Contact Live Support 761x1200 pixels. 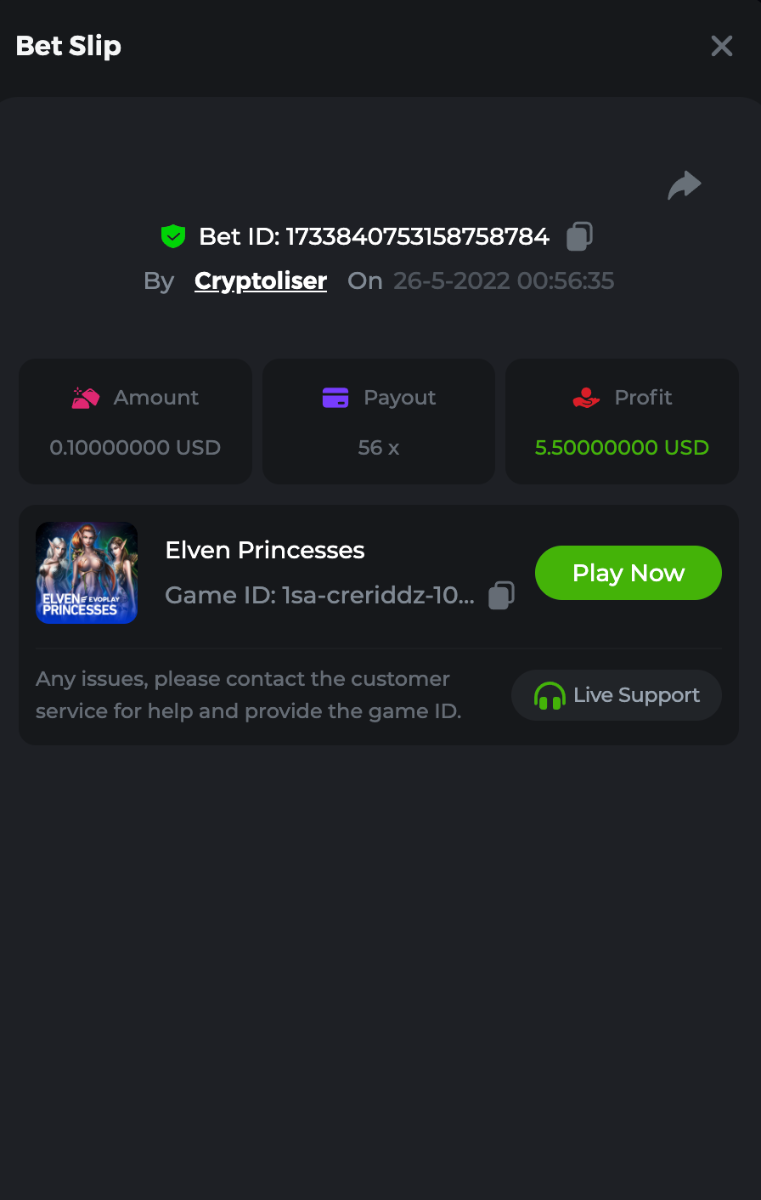pyautogui.click(x=616, y=695)
